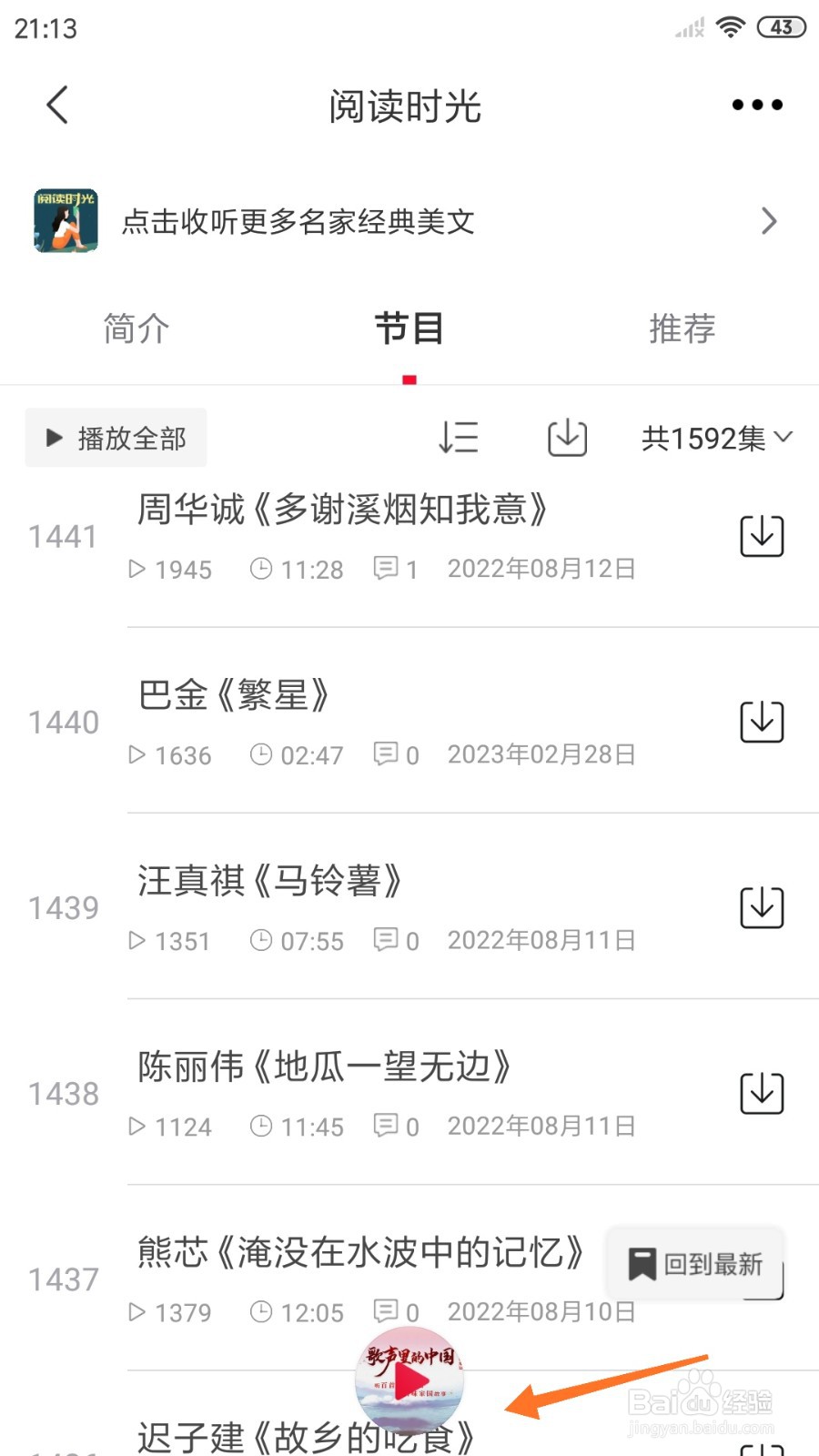
Task: Download episode 陈丽伟《地瓜一望无边》
Action: coord(761,1093)
